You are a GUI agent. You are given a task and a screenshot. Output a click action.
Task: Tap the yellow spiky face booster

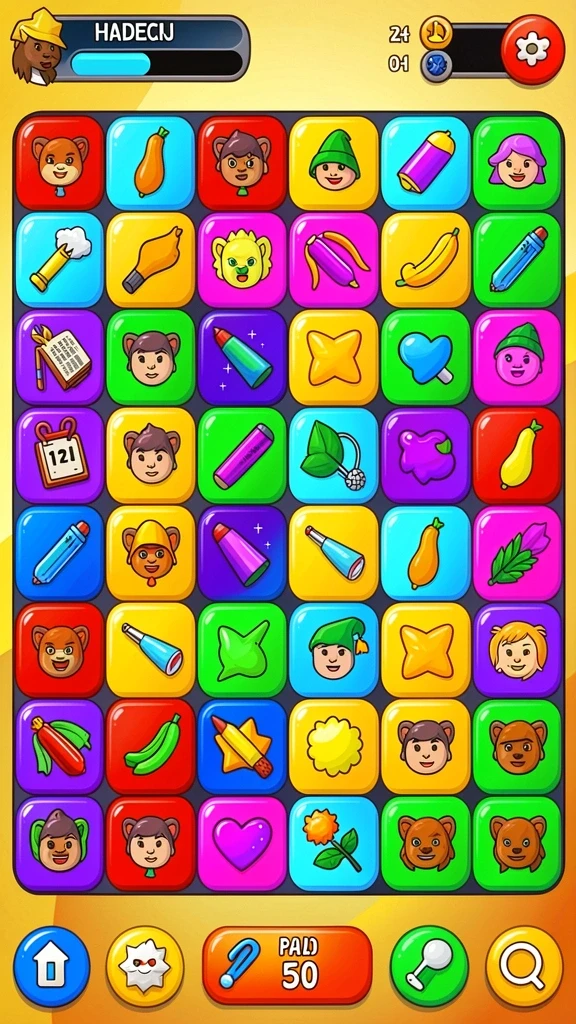[x=145, y=967]
